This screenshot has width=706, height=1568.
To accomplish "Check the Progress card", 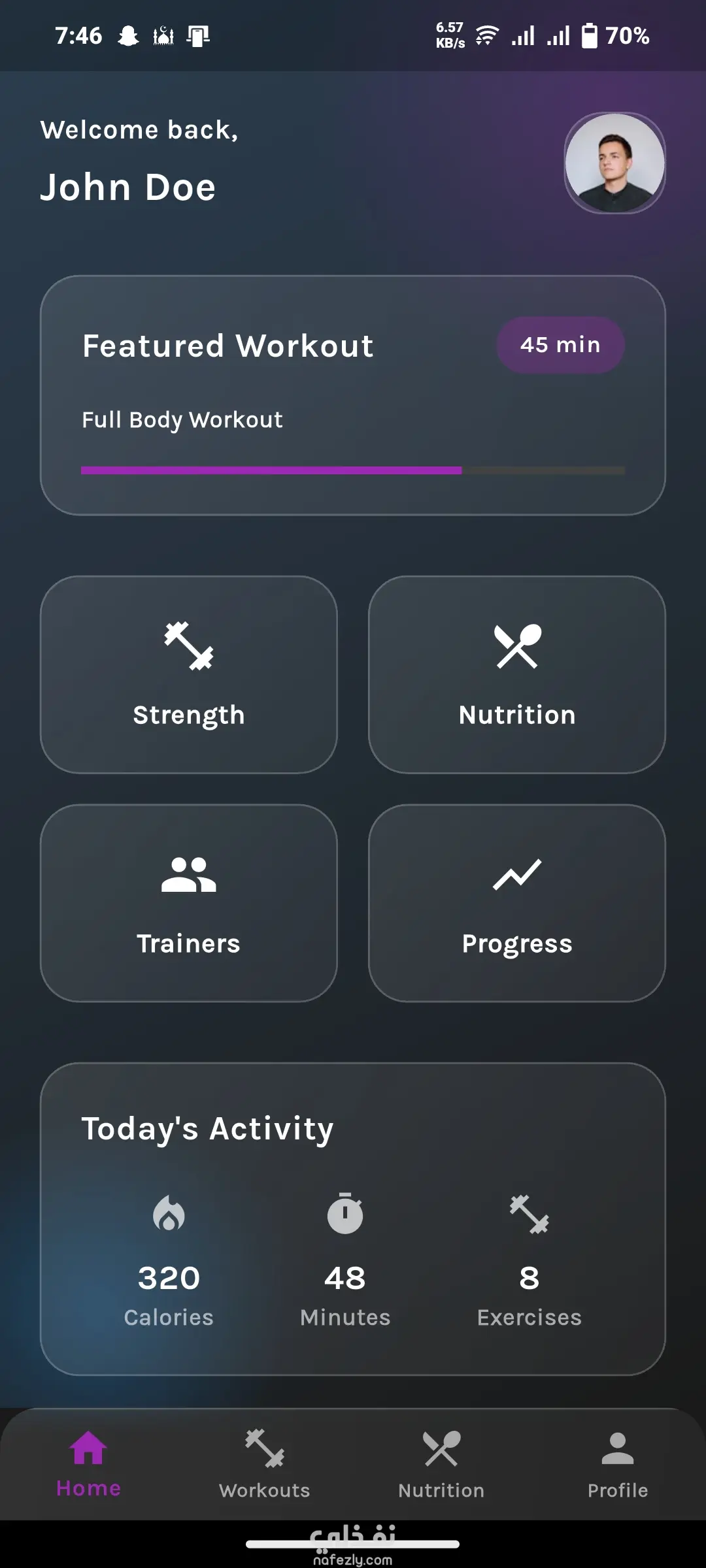I will [x=516, y=903].
